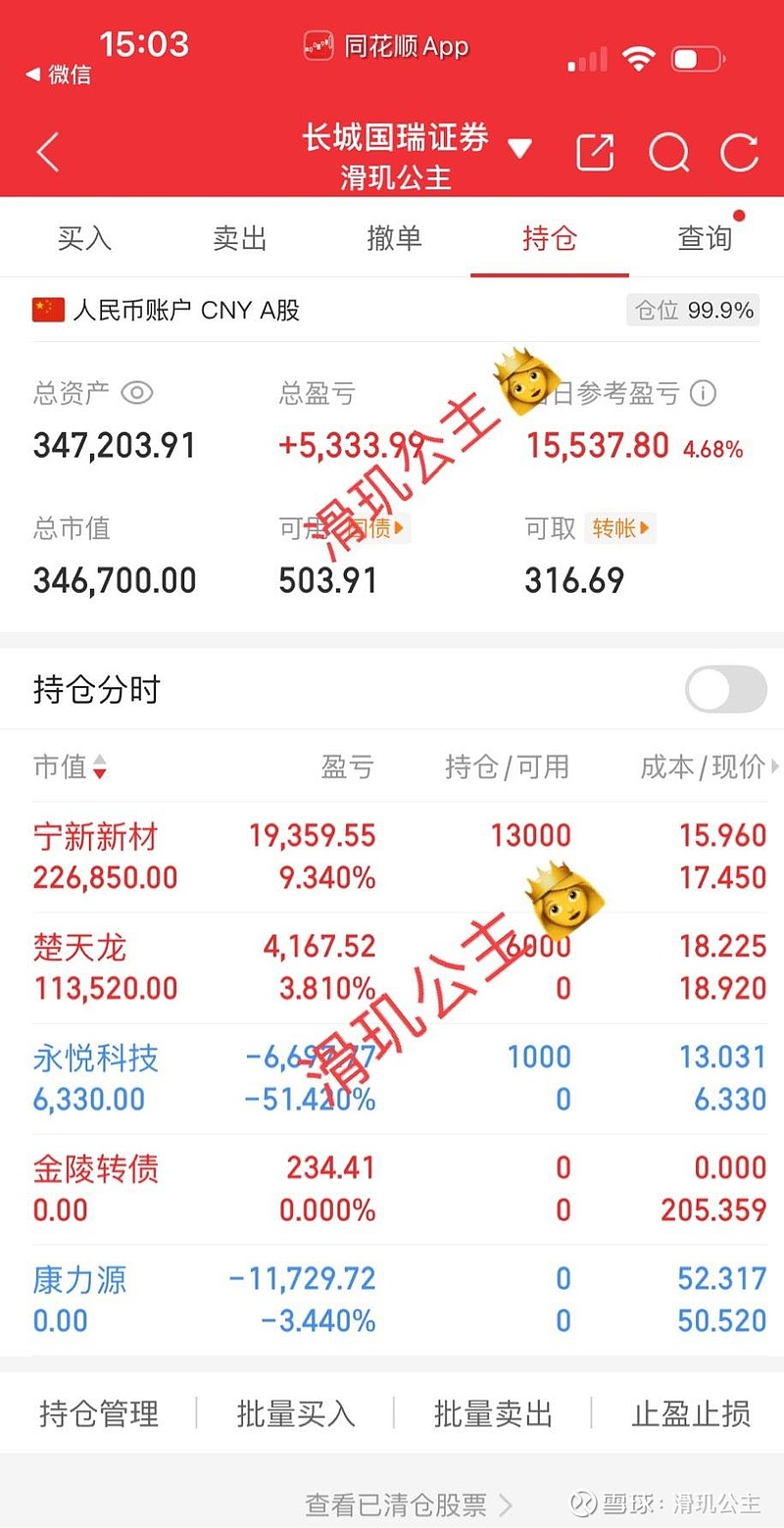Tap the 转帐 transfer button
The width and height of the screenshot is (784, 1528).
[619, 528]
